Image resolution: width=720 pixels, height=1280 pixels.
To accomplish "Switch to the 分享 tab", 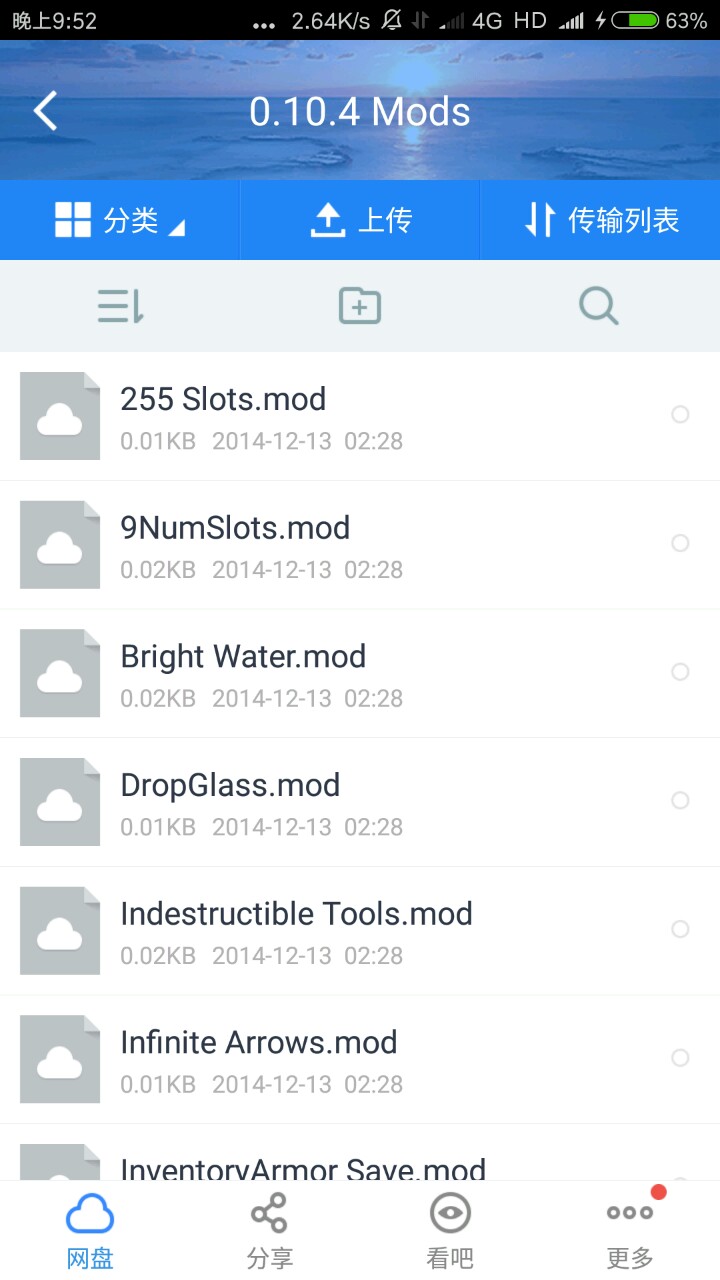I will pyautogui.click(x=270, y=1231).
